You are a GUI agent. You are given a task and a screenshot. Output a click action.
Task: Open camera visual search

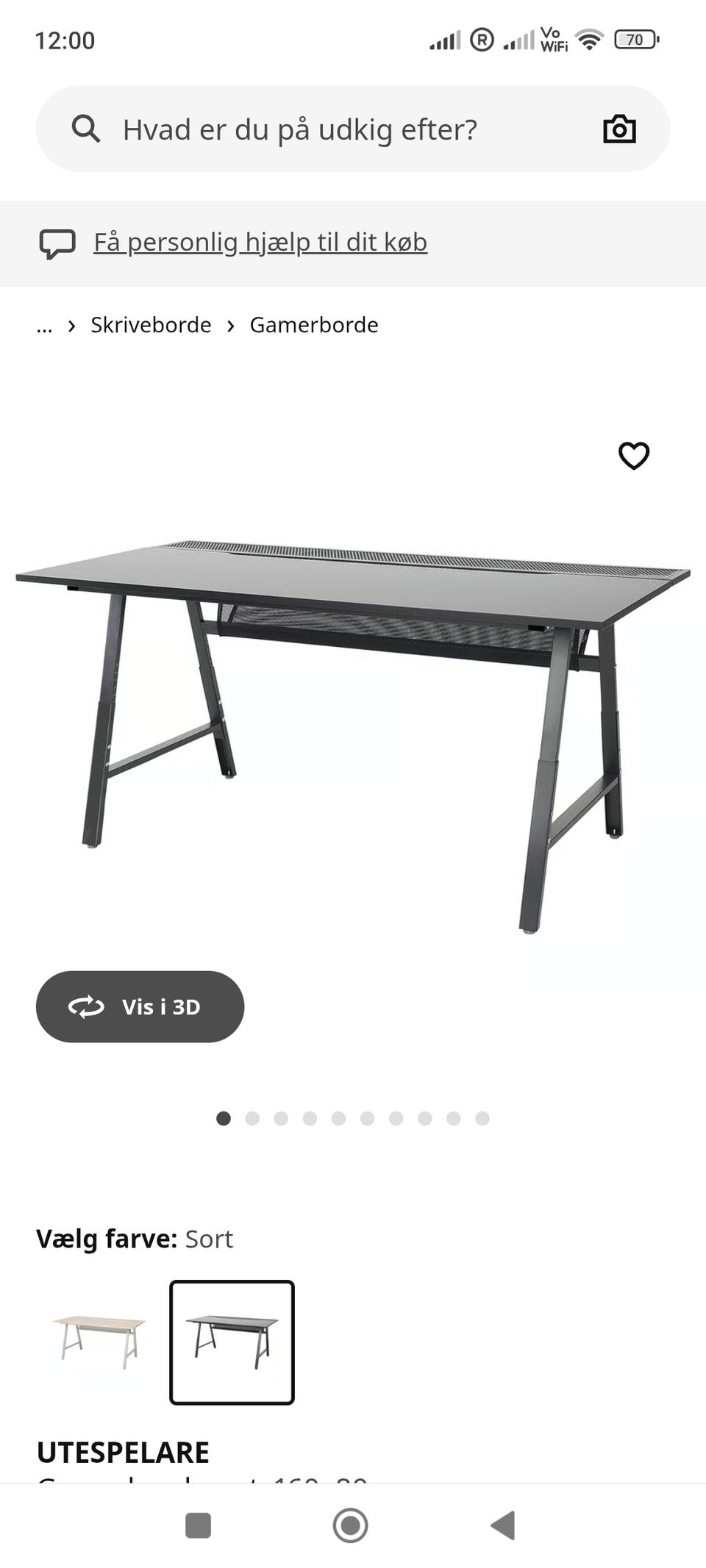619,129
